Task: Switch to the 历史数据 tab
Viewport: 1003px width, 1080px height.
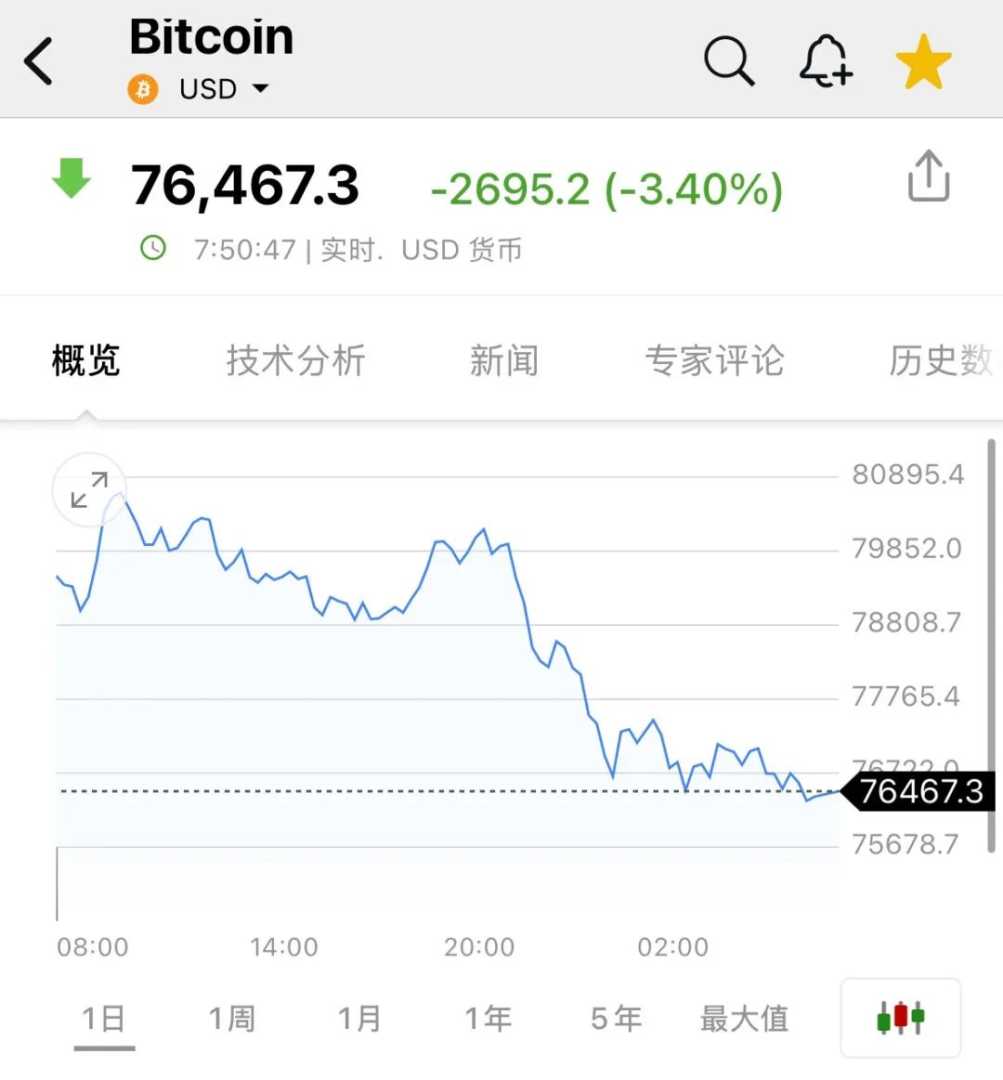Action: point(940,360)
